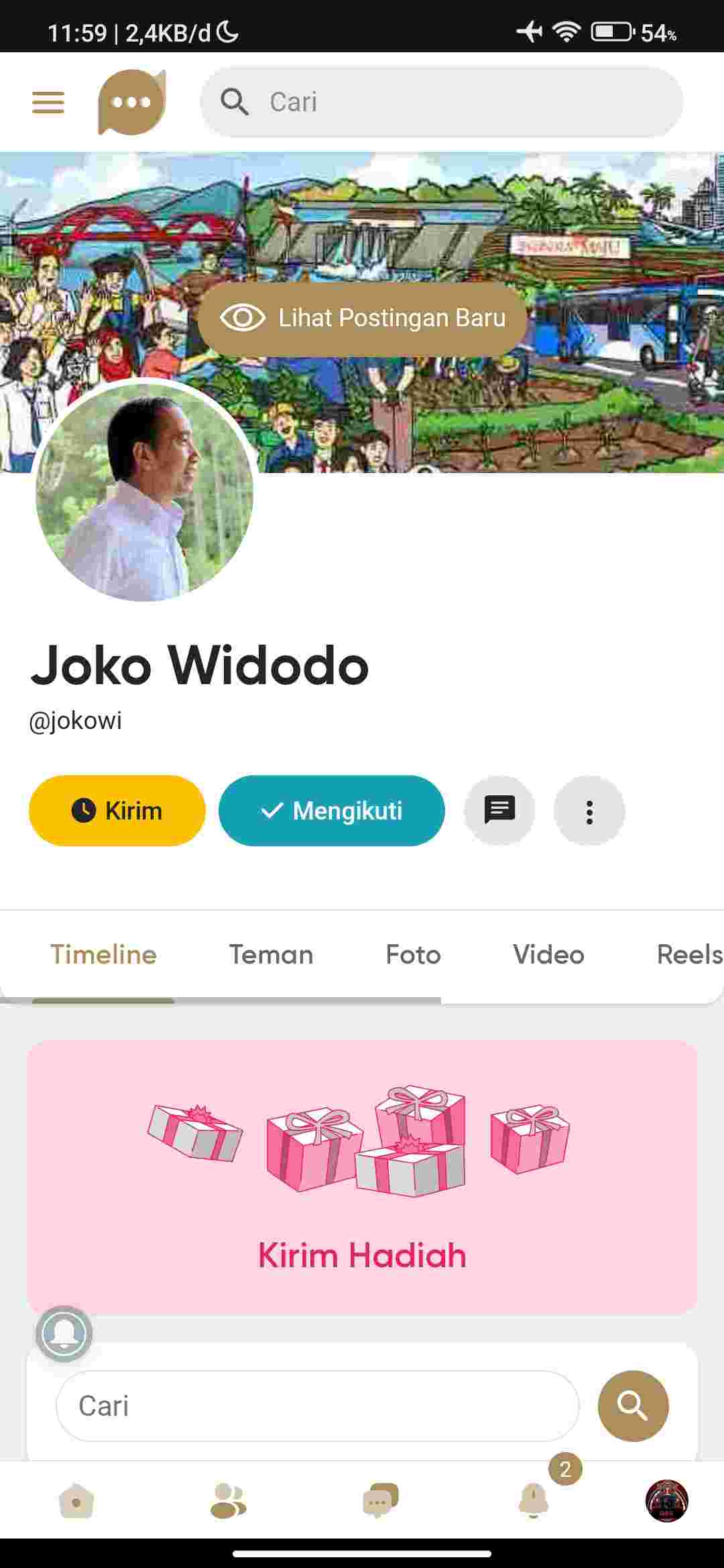Switch to the Reels tab
Image resolution: width=724 pixels, height=1568 pixels.
click(689, 955)
